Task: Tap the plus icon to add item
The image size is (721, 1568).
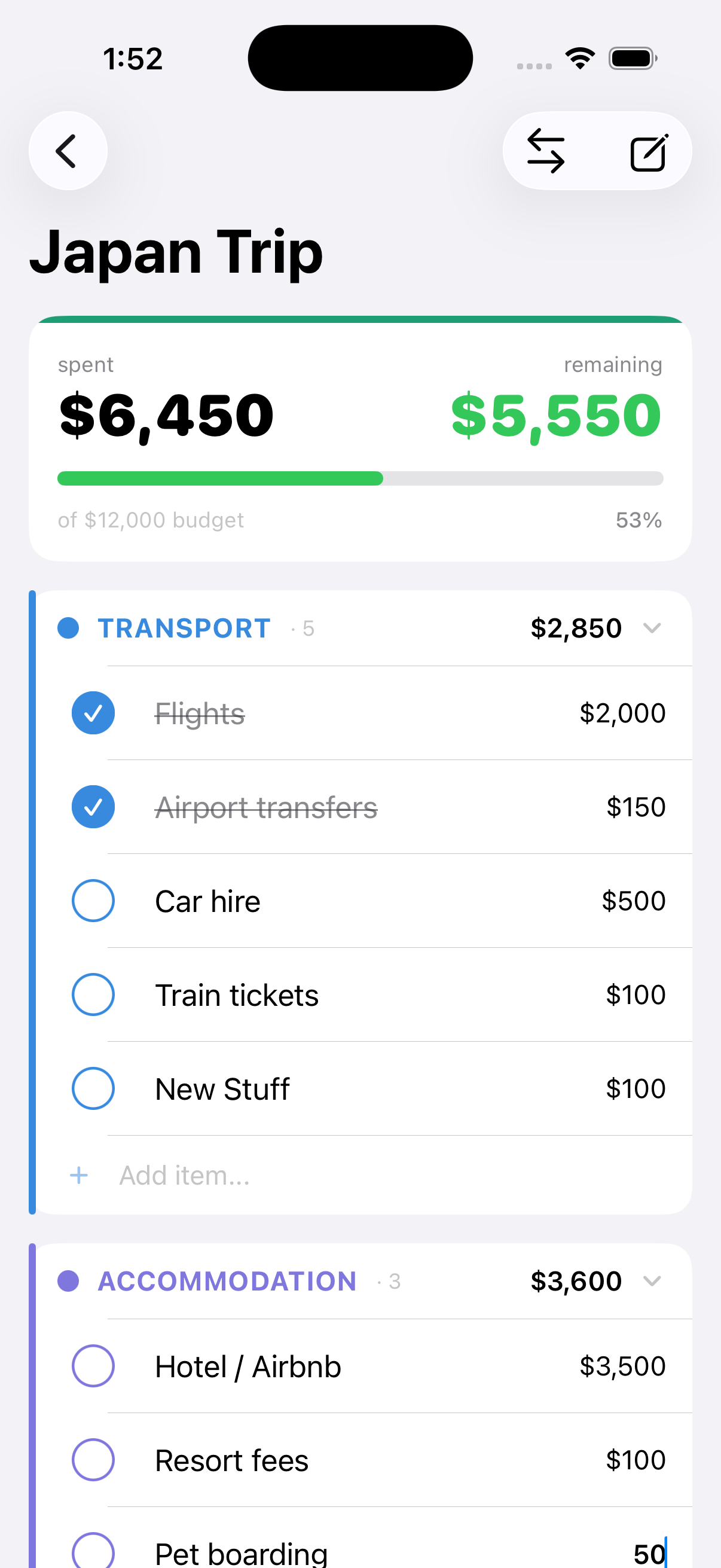Action: [79, 1175]
